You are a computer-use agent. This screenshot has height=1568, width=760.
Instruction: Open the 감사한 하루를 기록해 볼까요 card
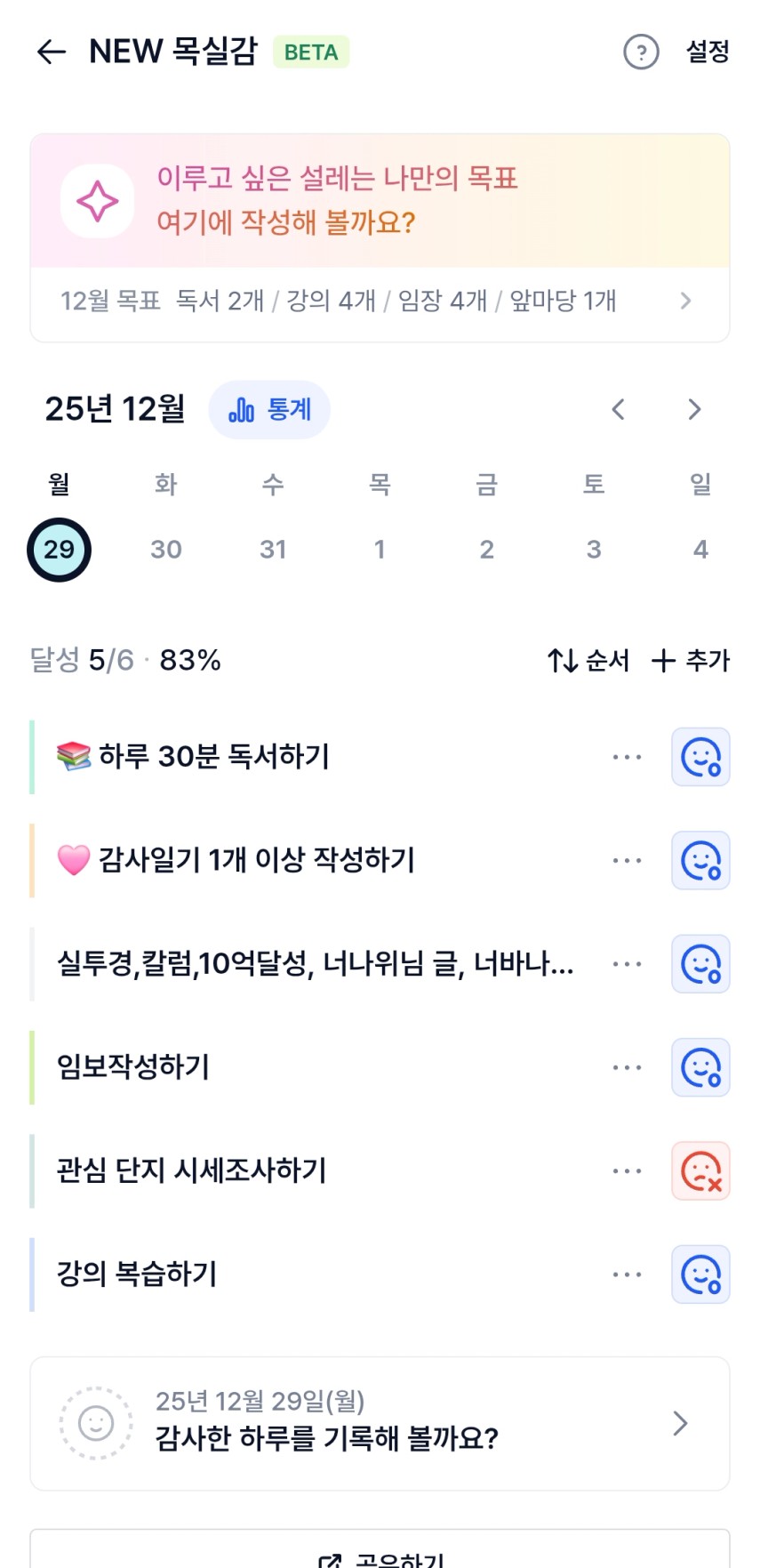pos(380,1423)
